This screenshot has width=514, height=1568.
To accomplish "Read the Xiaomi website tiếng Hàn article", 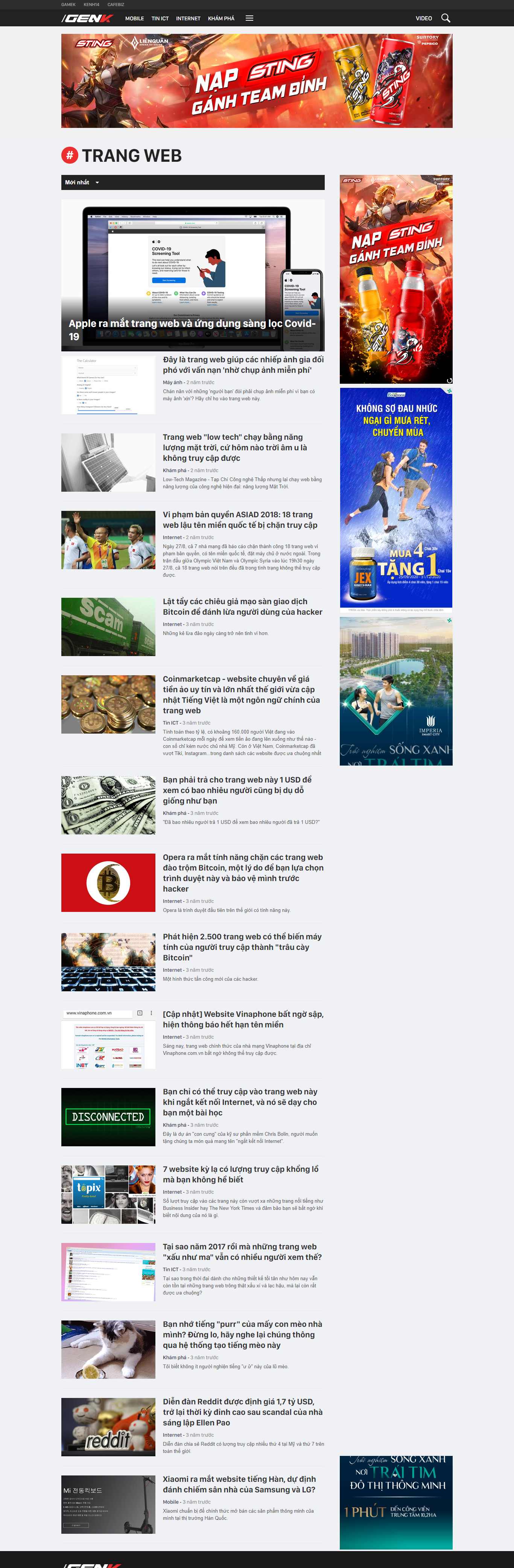I will pyautogui.click(x=239, y=1484).
